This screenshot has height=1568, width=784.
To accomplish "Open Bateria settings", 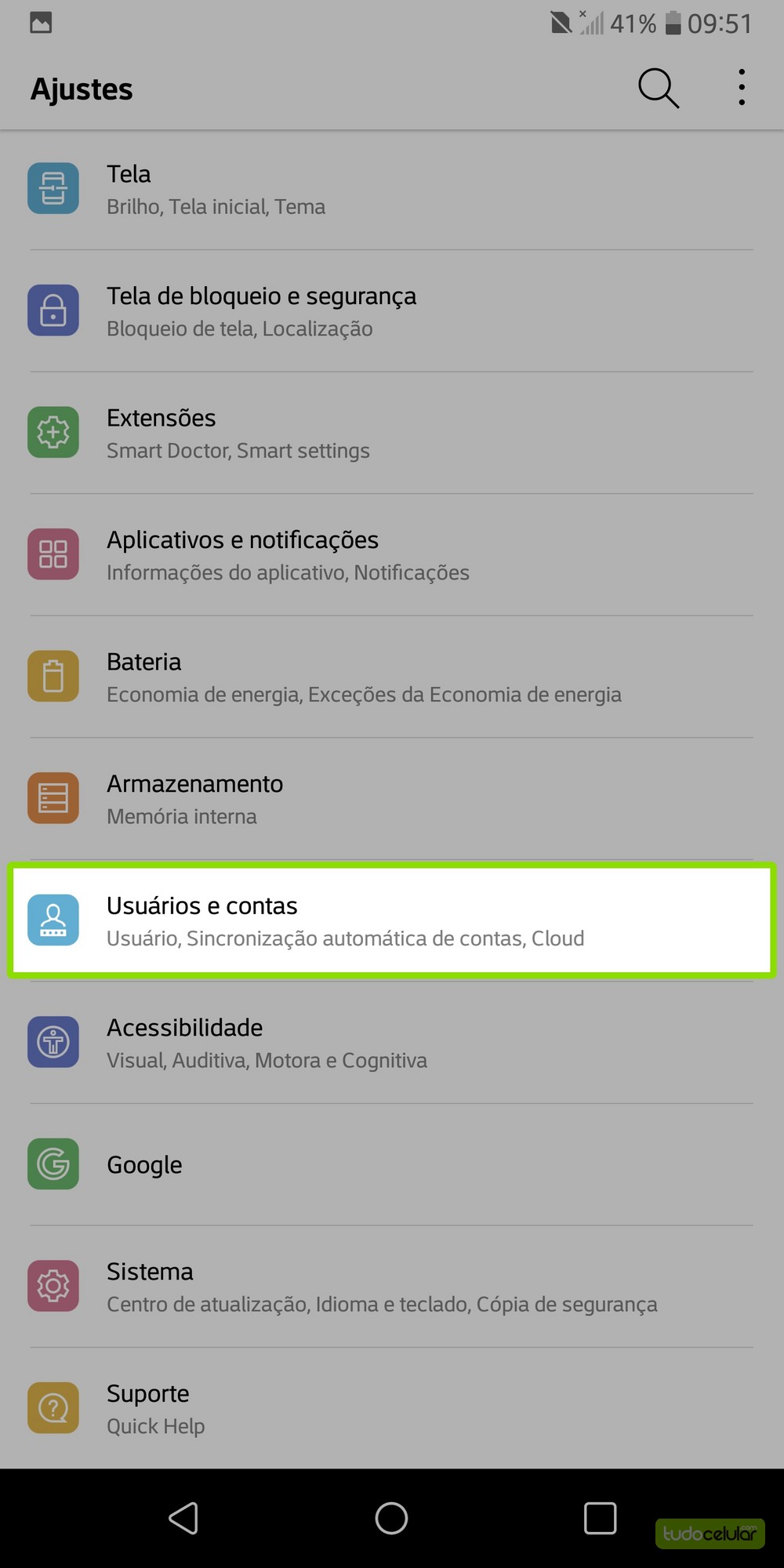I will (x=390, y=677).
